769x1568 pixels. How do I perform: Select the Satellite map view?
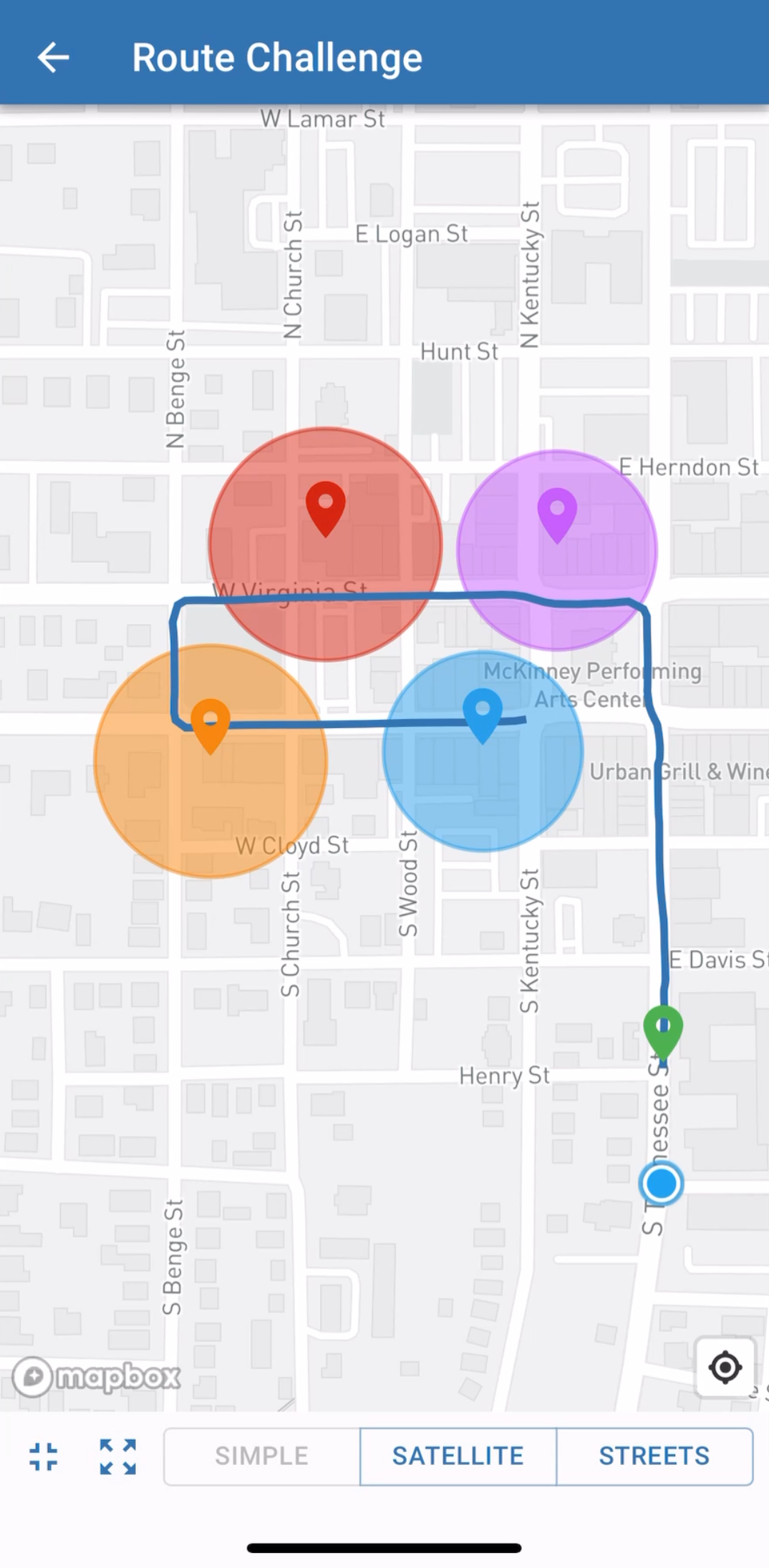[458, 1456]
